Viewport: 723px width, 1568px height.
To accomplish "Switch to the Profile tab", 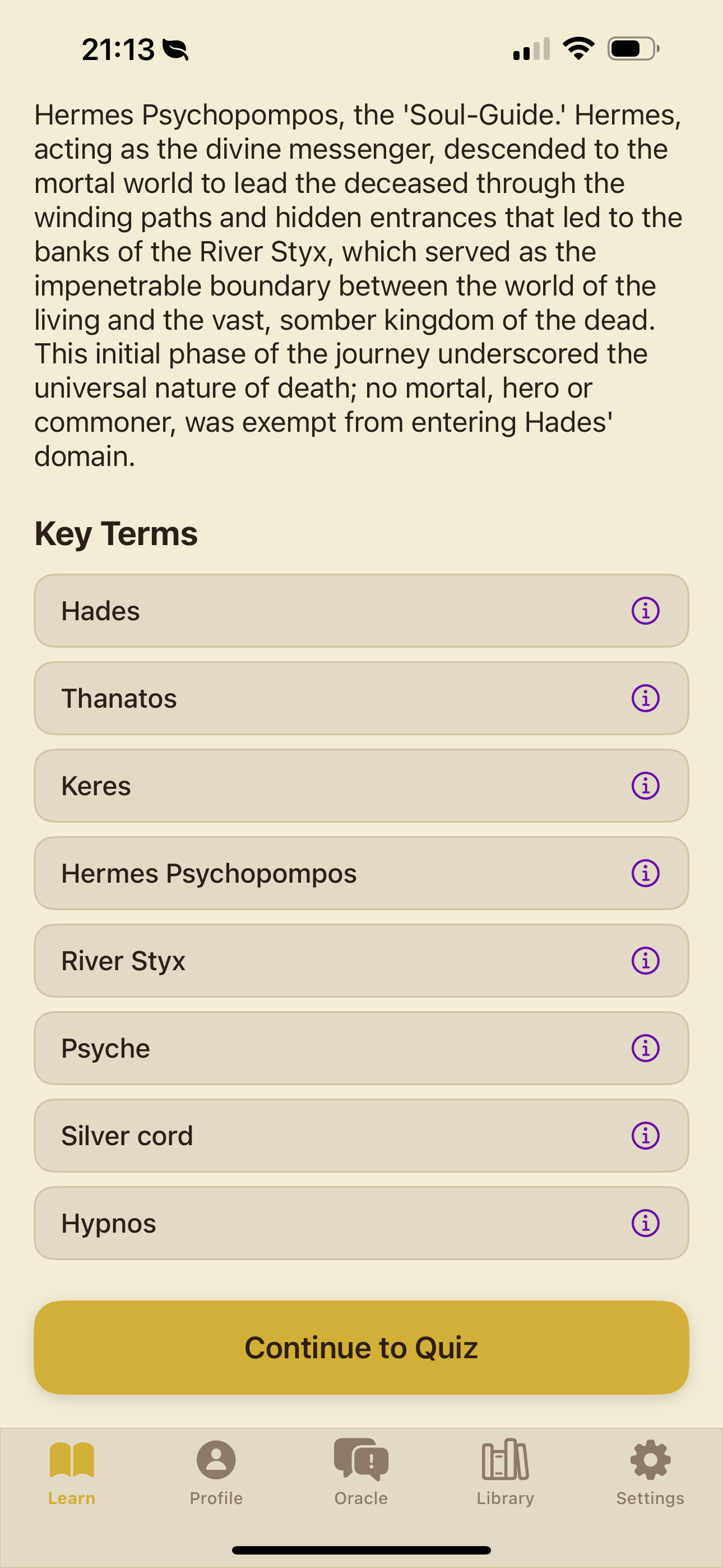I will pos(216,1472).
